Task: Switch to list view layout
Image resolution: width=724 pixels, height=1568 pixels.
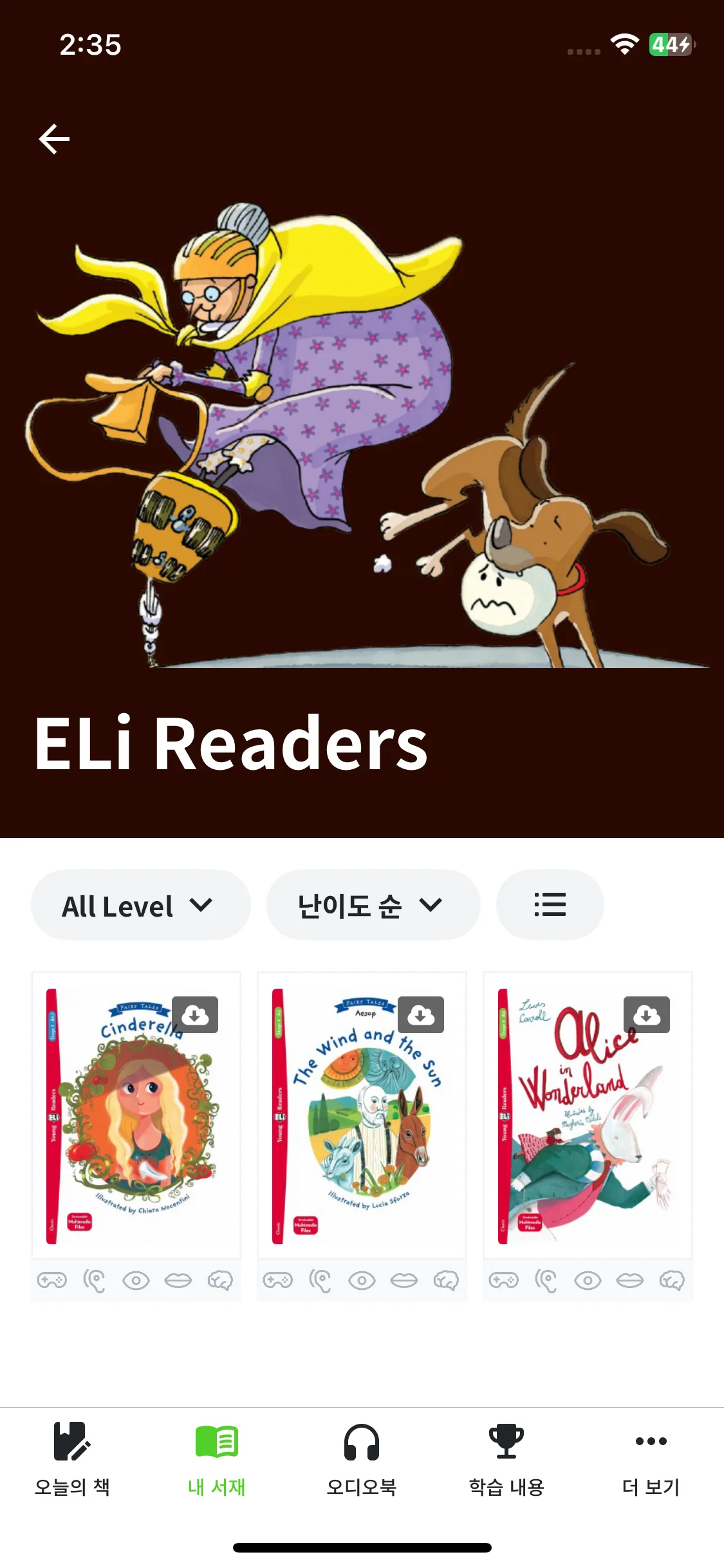Action: point(550,905)
